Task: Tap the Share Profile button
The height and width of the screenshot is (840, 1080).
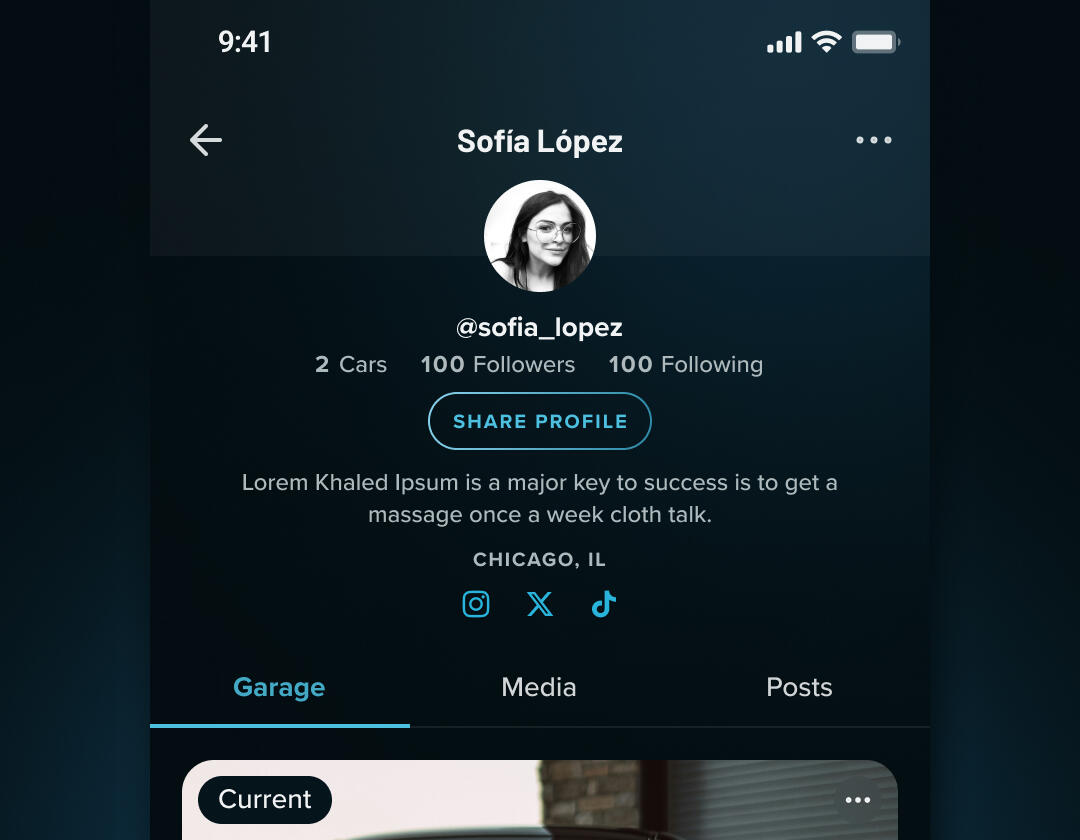Action: (x=540, y=421)
